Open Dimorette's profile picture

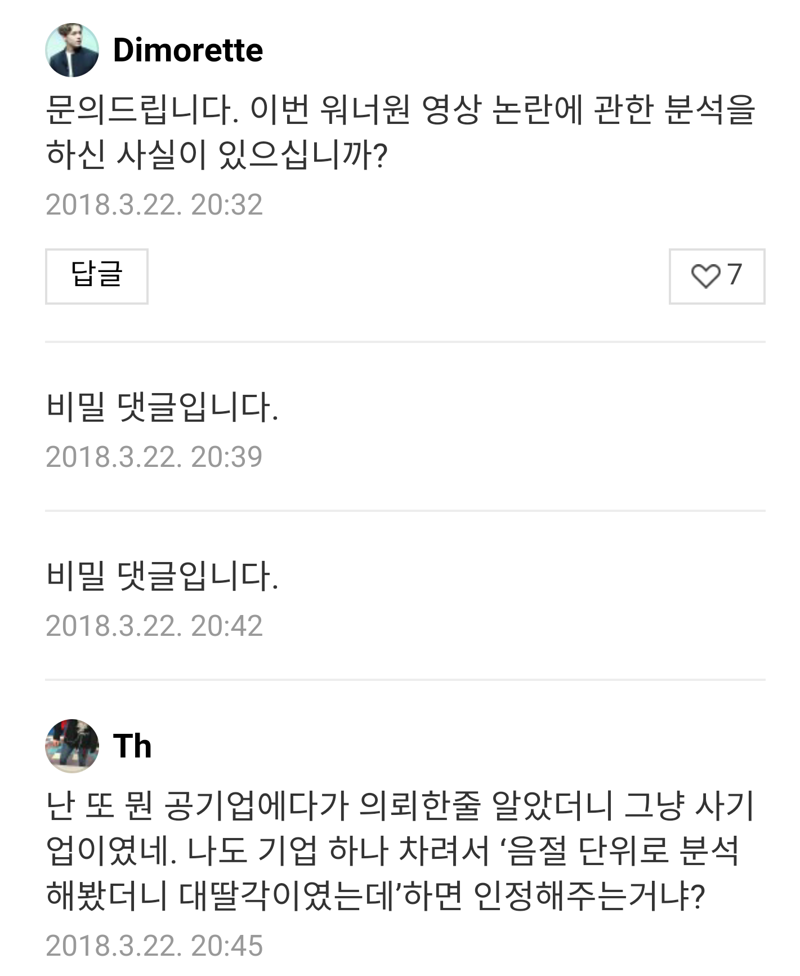[x=72, y=51]
